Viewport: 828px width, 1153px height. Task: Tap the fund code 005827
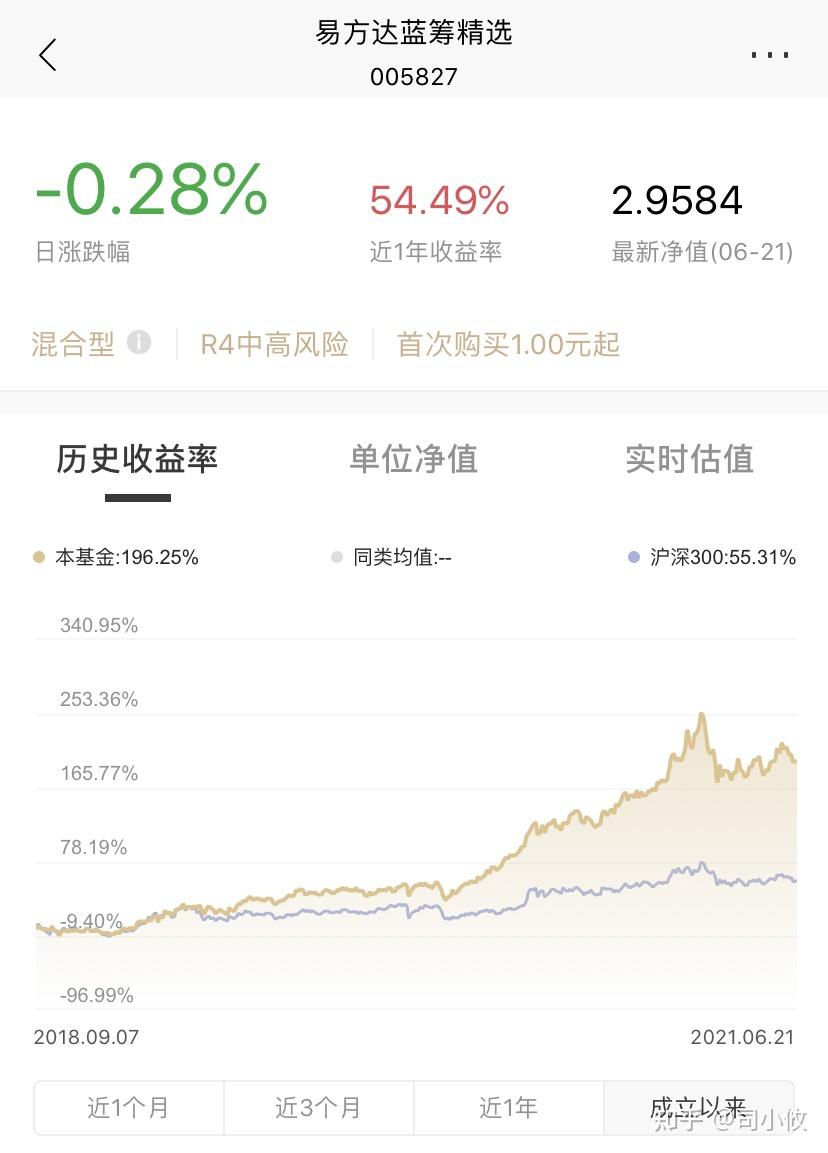point(414,76)
